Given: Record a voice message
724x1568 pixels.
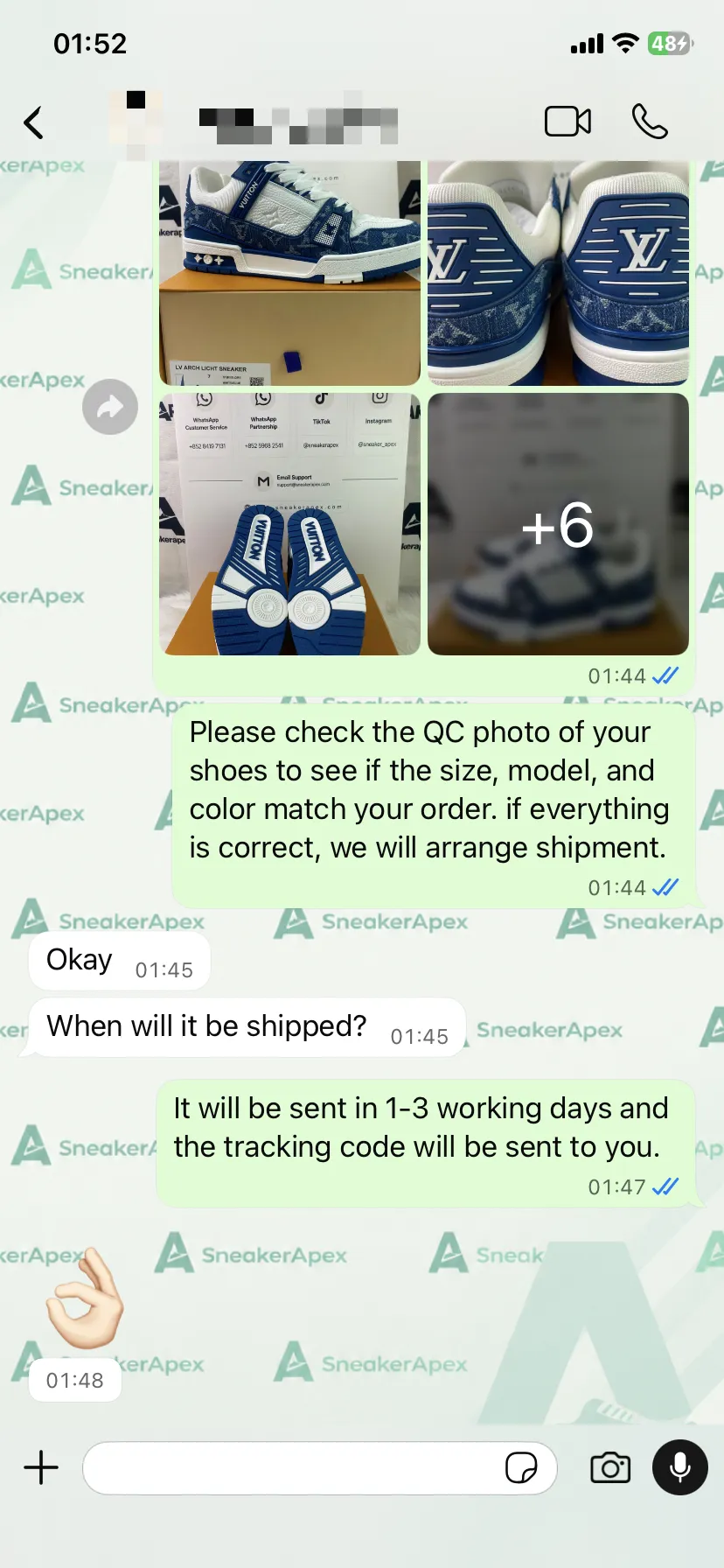Looking at the screenshot, I should 680,1467.
